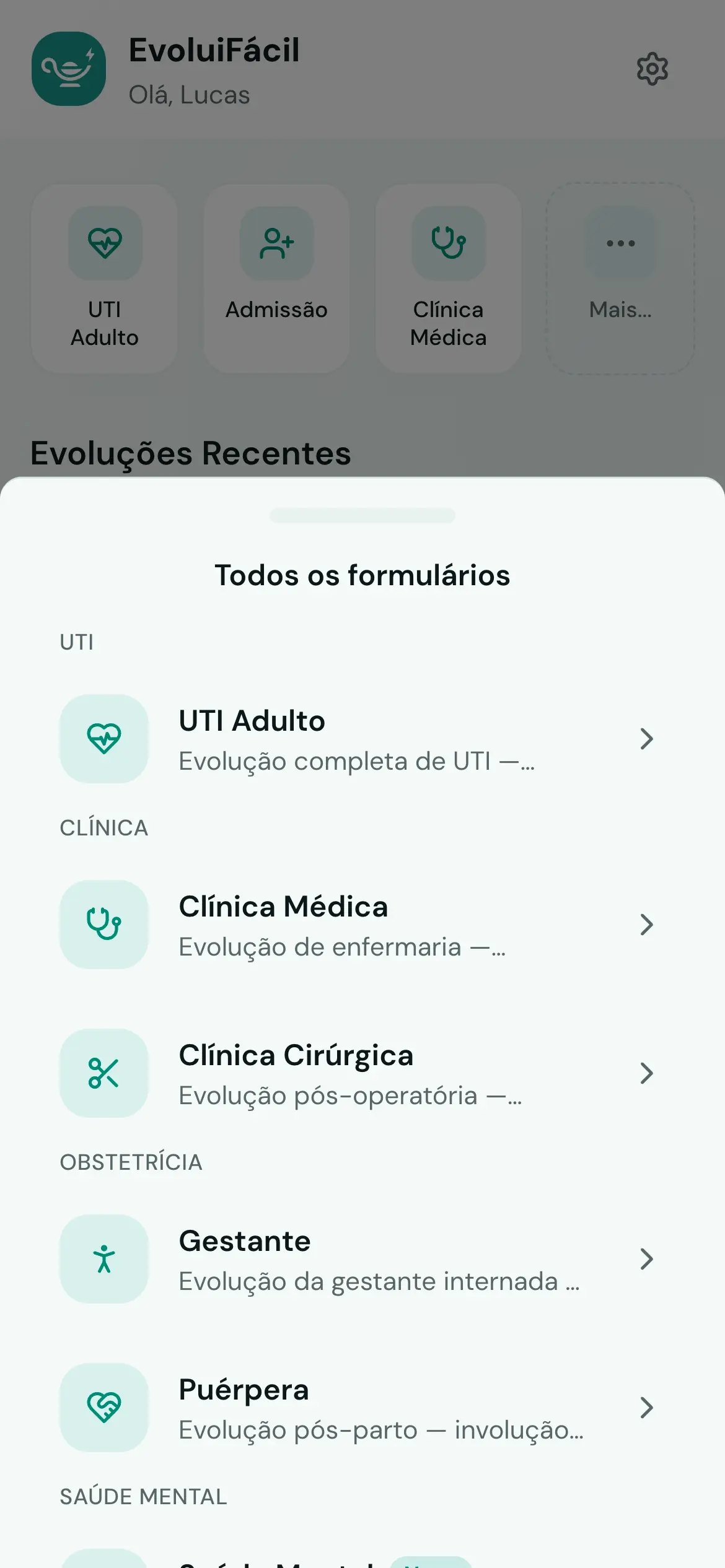Tap the stethoscope icon beside Clínica Médica form

point(104,925)
